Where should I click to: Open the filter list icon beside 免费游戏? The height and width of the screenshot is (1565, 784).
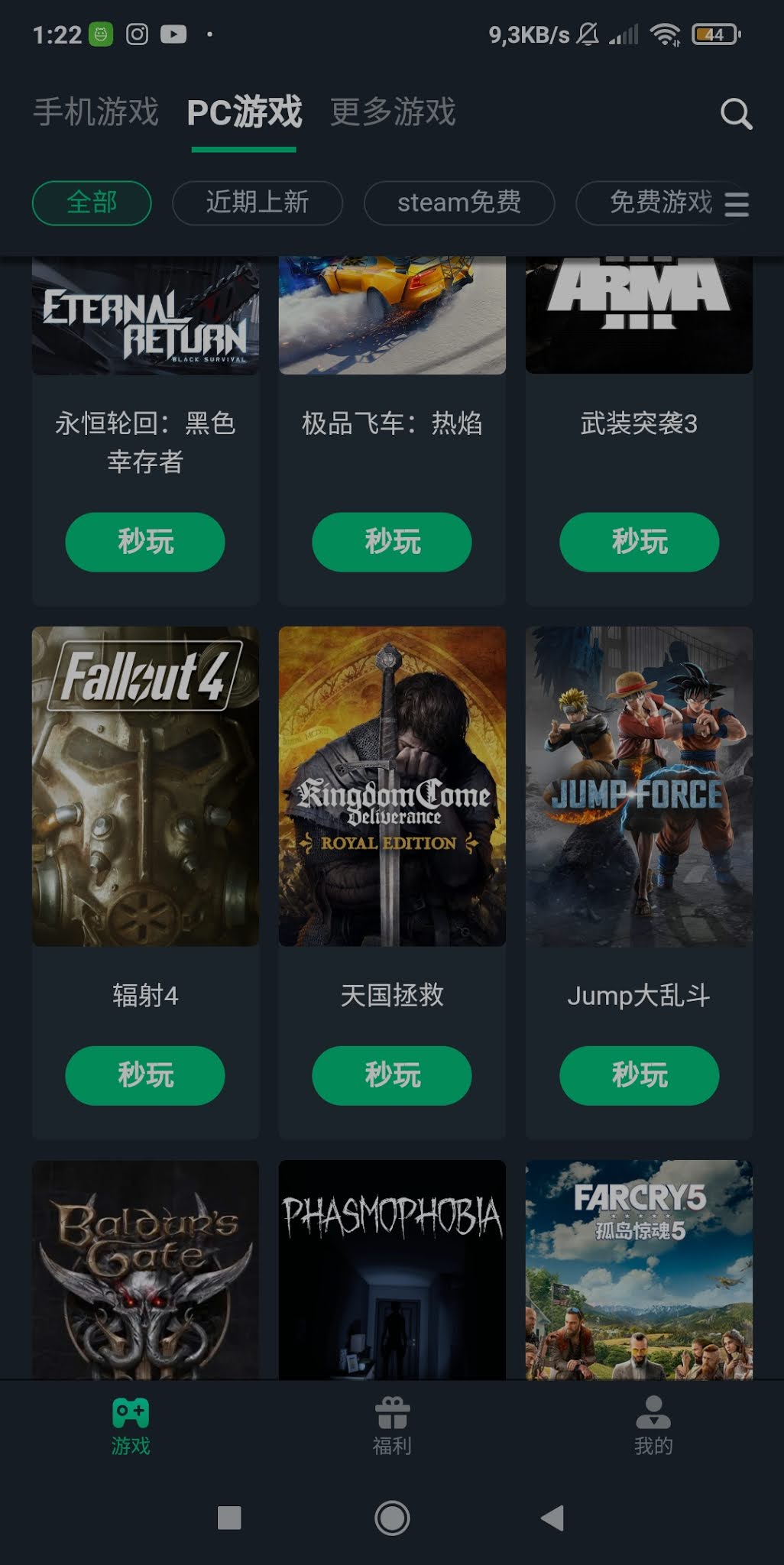(x=734, y=203)
